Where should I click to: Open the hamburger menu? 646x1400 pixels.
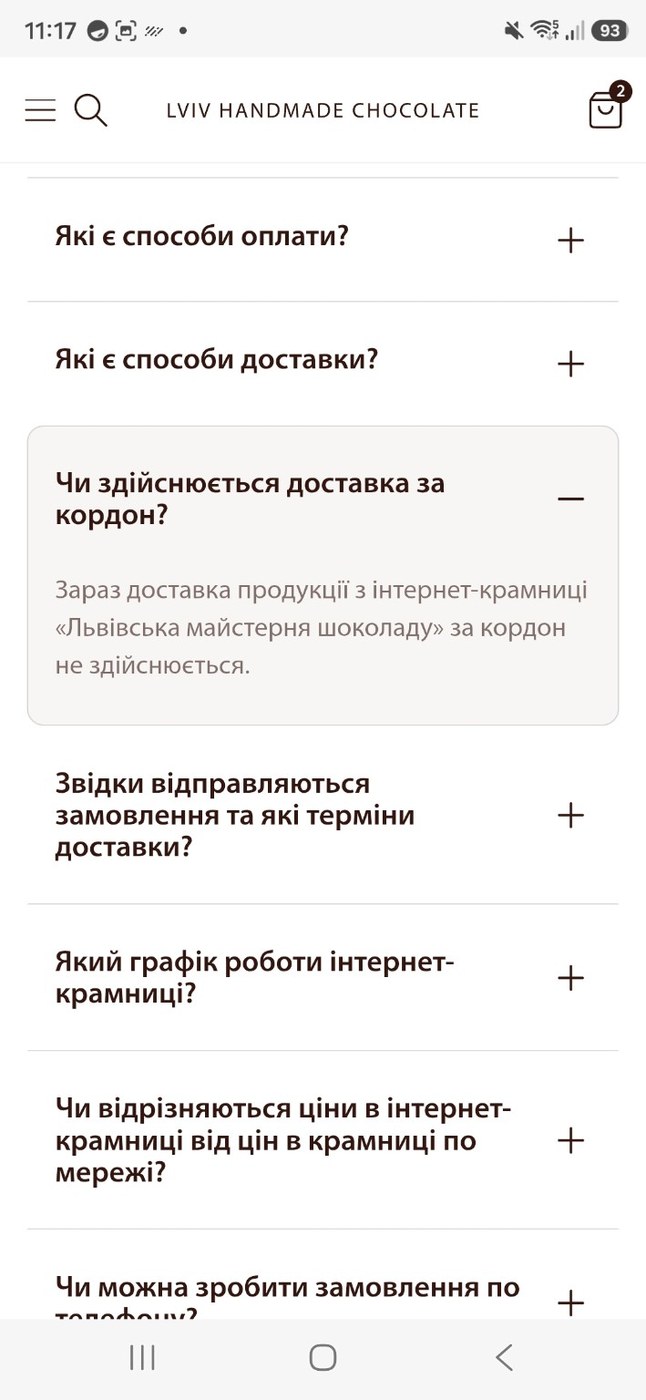(41, 110)
